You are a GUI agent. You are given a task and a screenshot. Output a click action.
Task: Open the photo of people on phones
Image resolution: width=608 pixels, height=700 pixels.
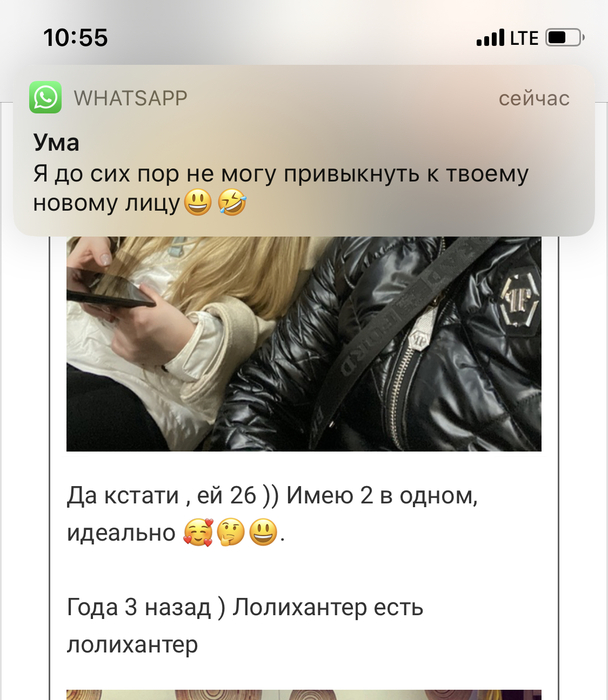point(304,343)
